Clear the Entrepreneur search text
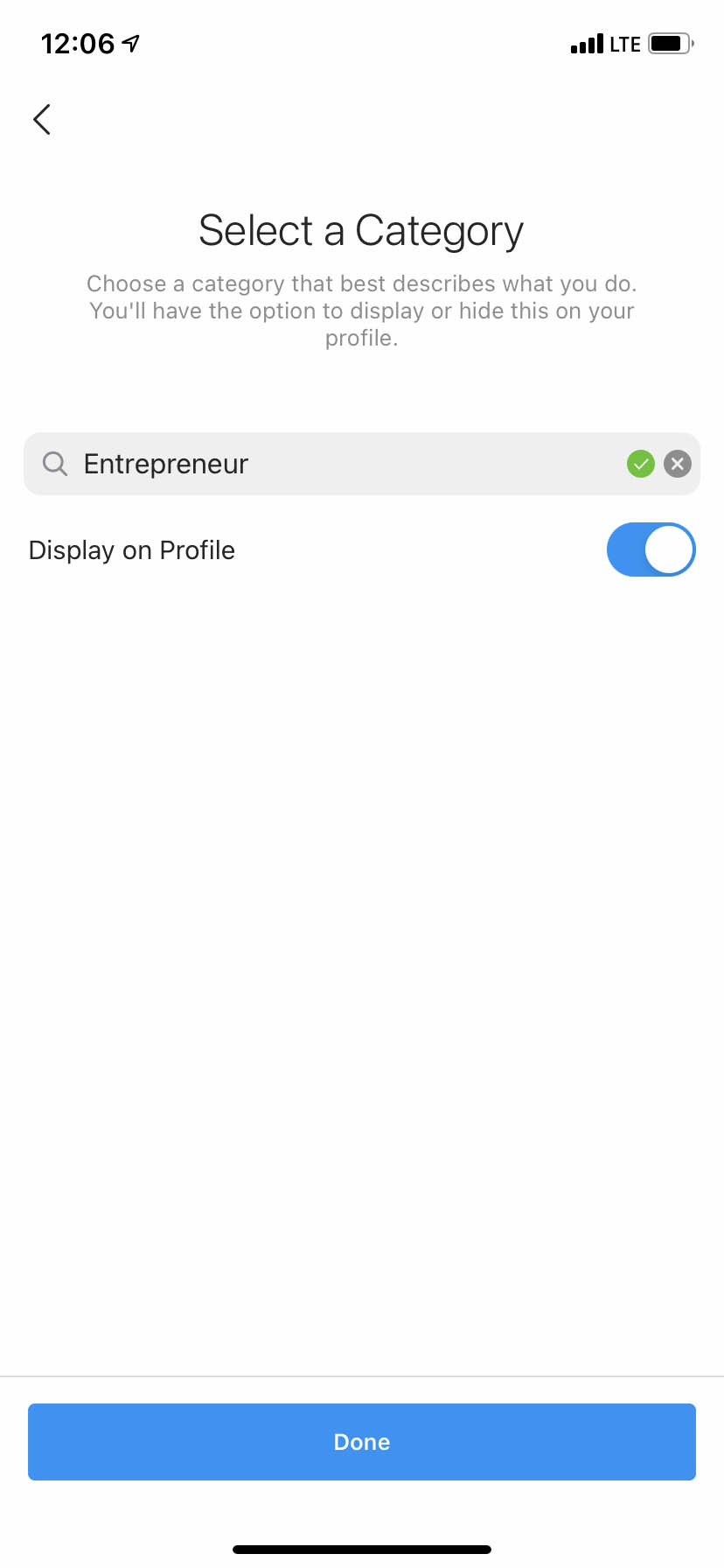This screenshot has height=1568, width=724. (x=677, y=464)
